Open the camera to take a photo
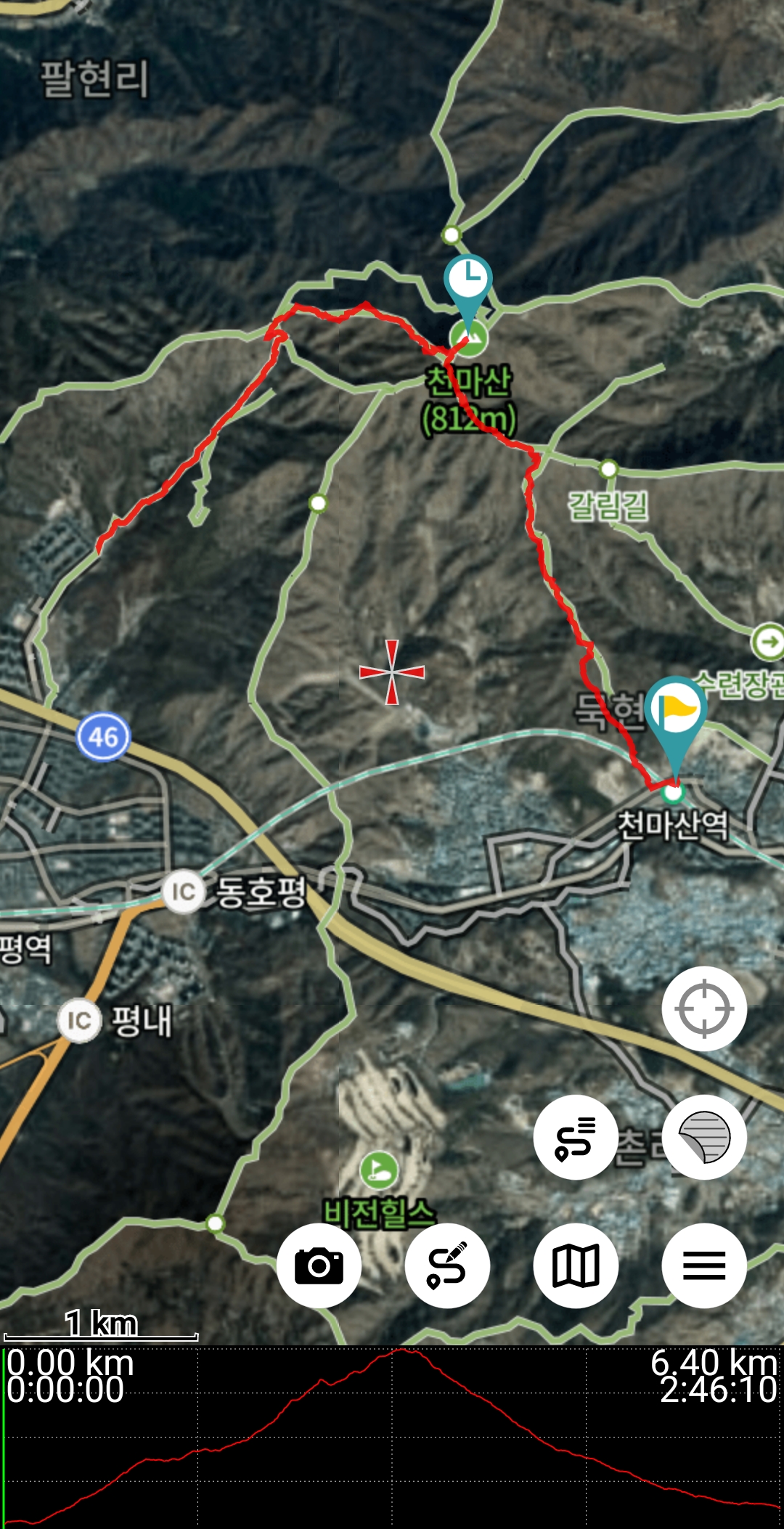This screenshot has width=784, height=1529. coord(319,1265)
